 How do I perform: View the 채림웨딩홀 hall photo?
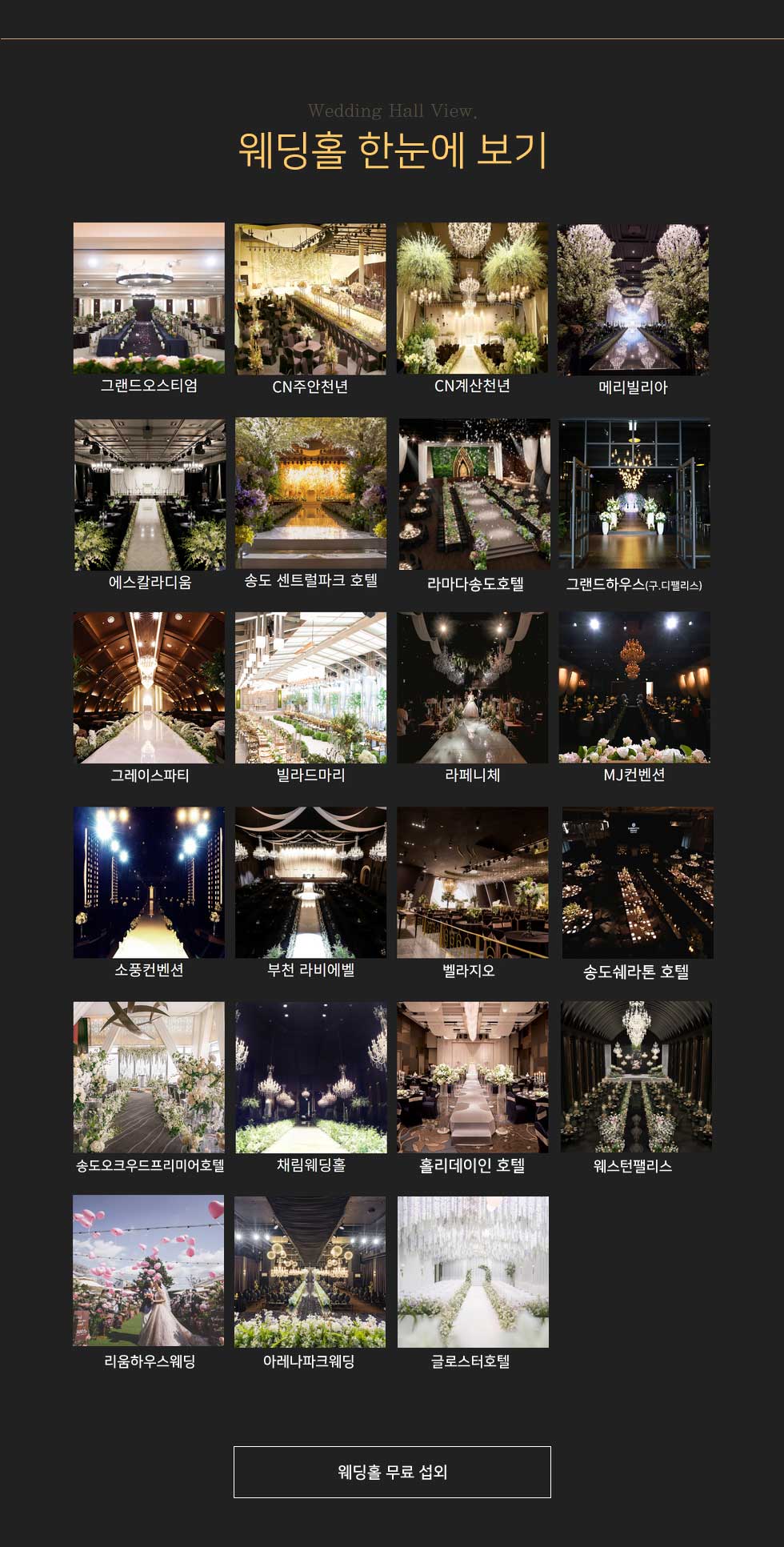coord(311,1077)
